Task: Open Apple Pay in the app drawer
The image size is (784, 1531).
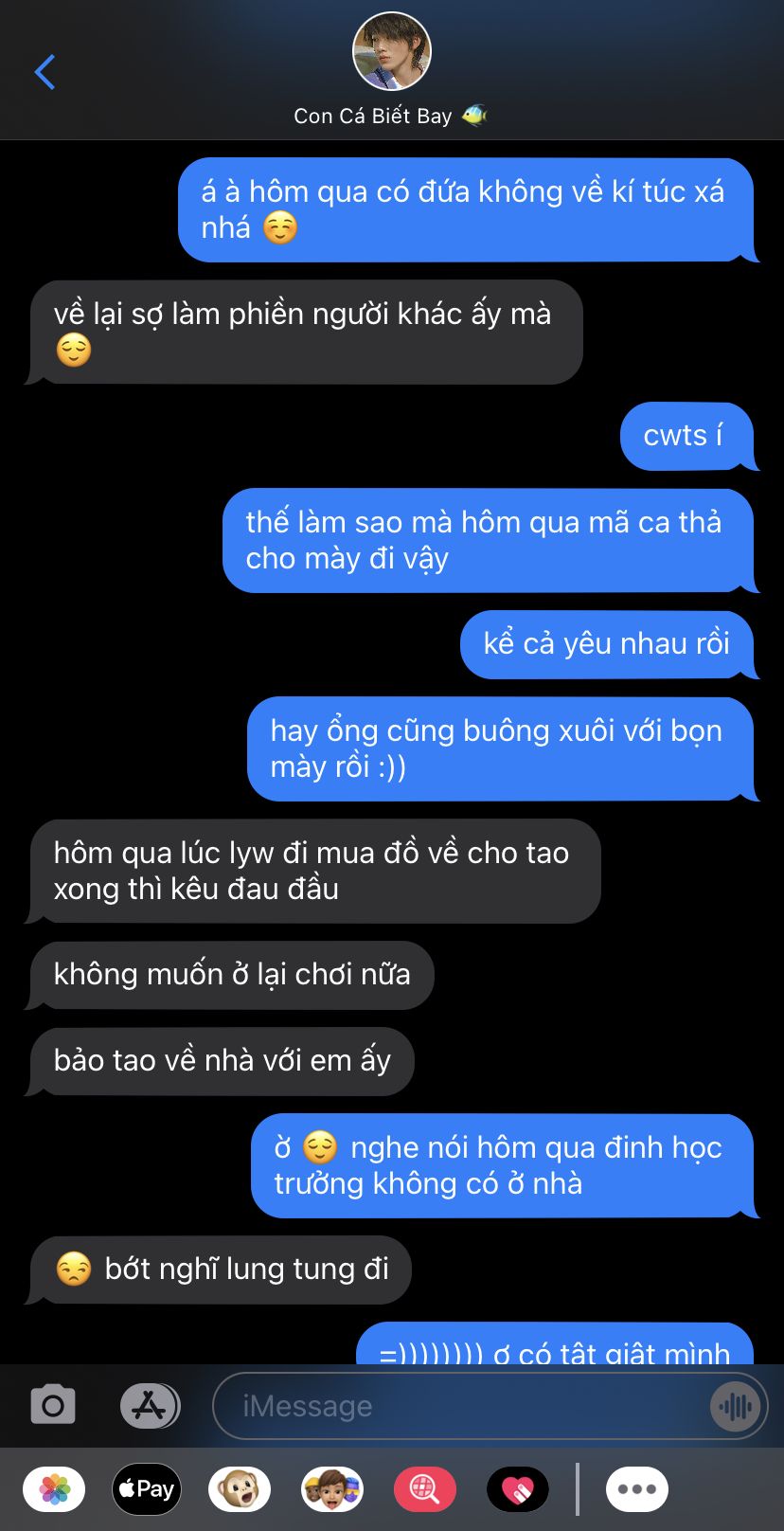Action: [146, 1489]
